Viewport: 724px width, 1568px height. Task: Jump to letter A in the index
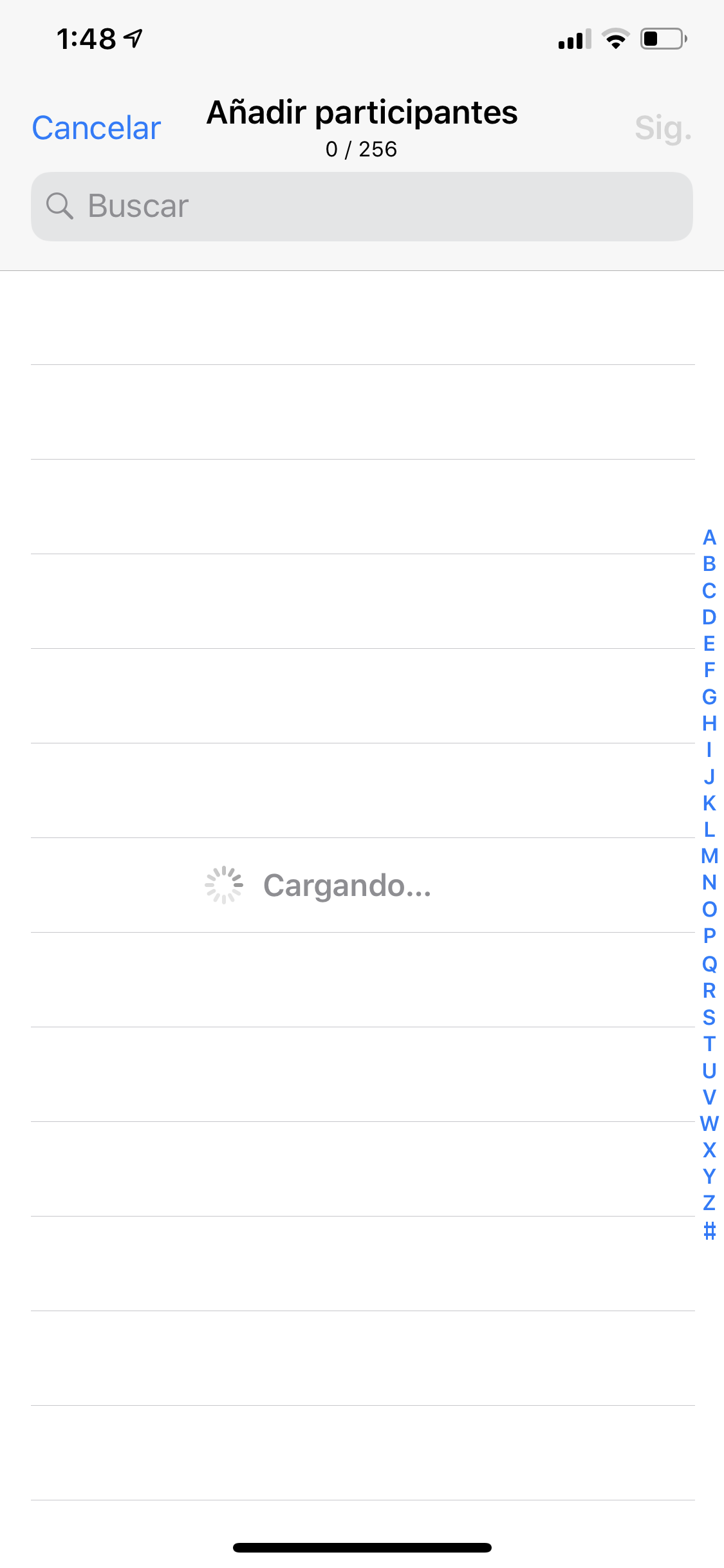709,537
